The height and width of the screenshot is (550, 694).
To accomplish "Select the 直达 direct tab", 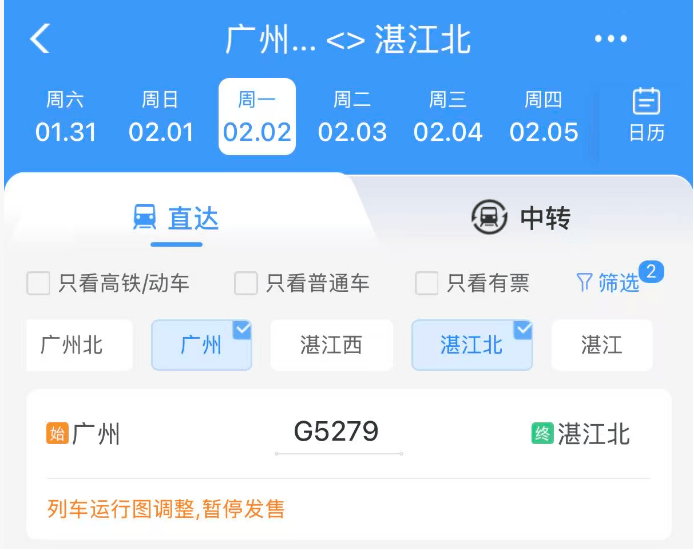I will pos(176,217).
